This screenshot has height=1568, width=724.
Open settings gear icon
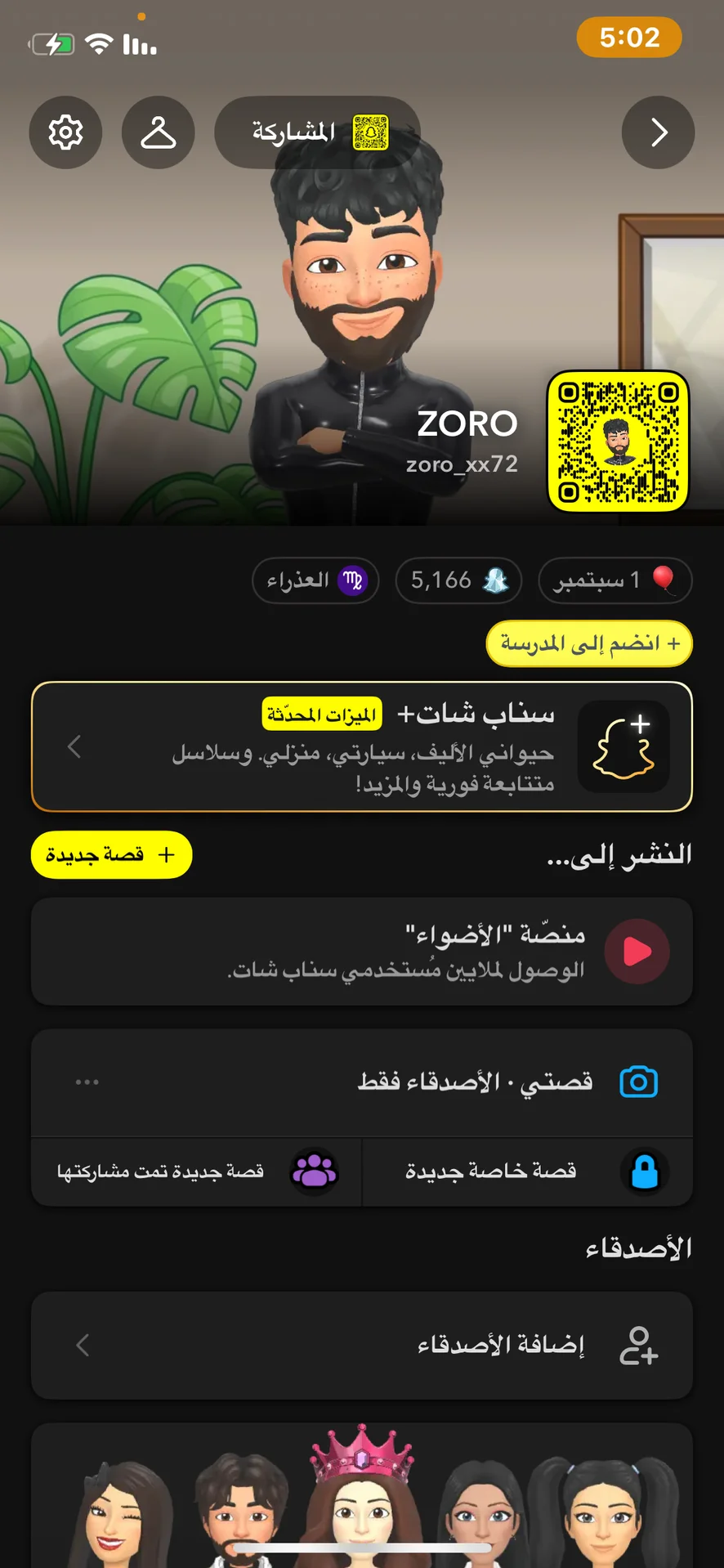65,132
